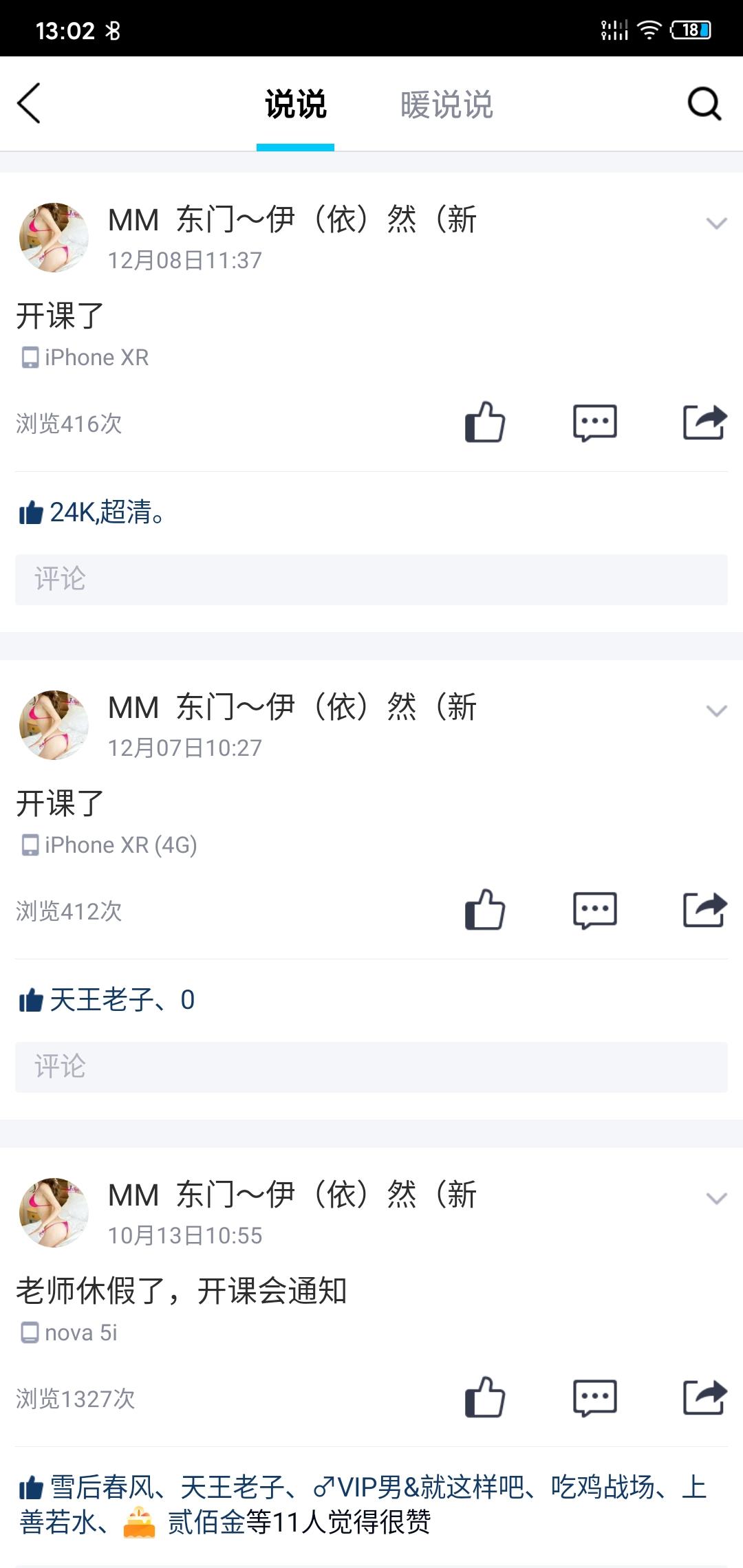Open the liker 24K,超清。 profile link

107,512
